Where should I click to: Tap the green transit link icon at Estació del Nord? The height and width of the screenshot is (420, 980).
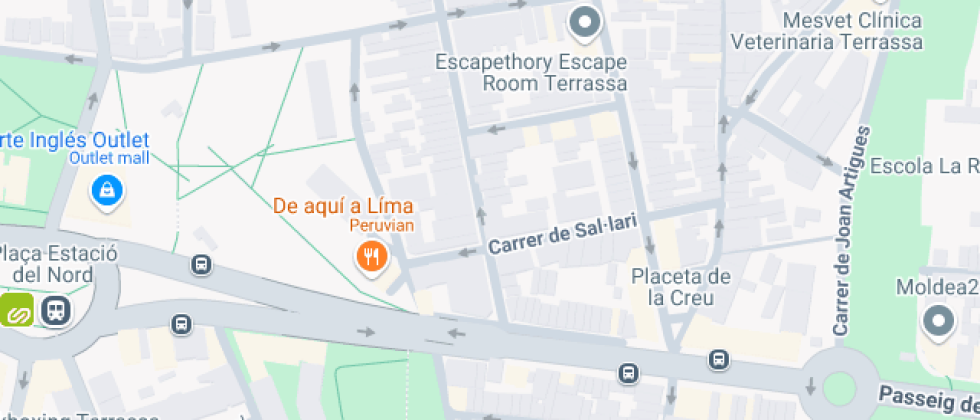[16, 310]
